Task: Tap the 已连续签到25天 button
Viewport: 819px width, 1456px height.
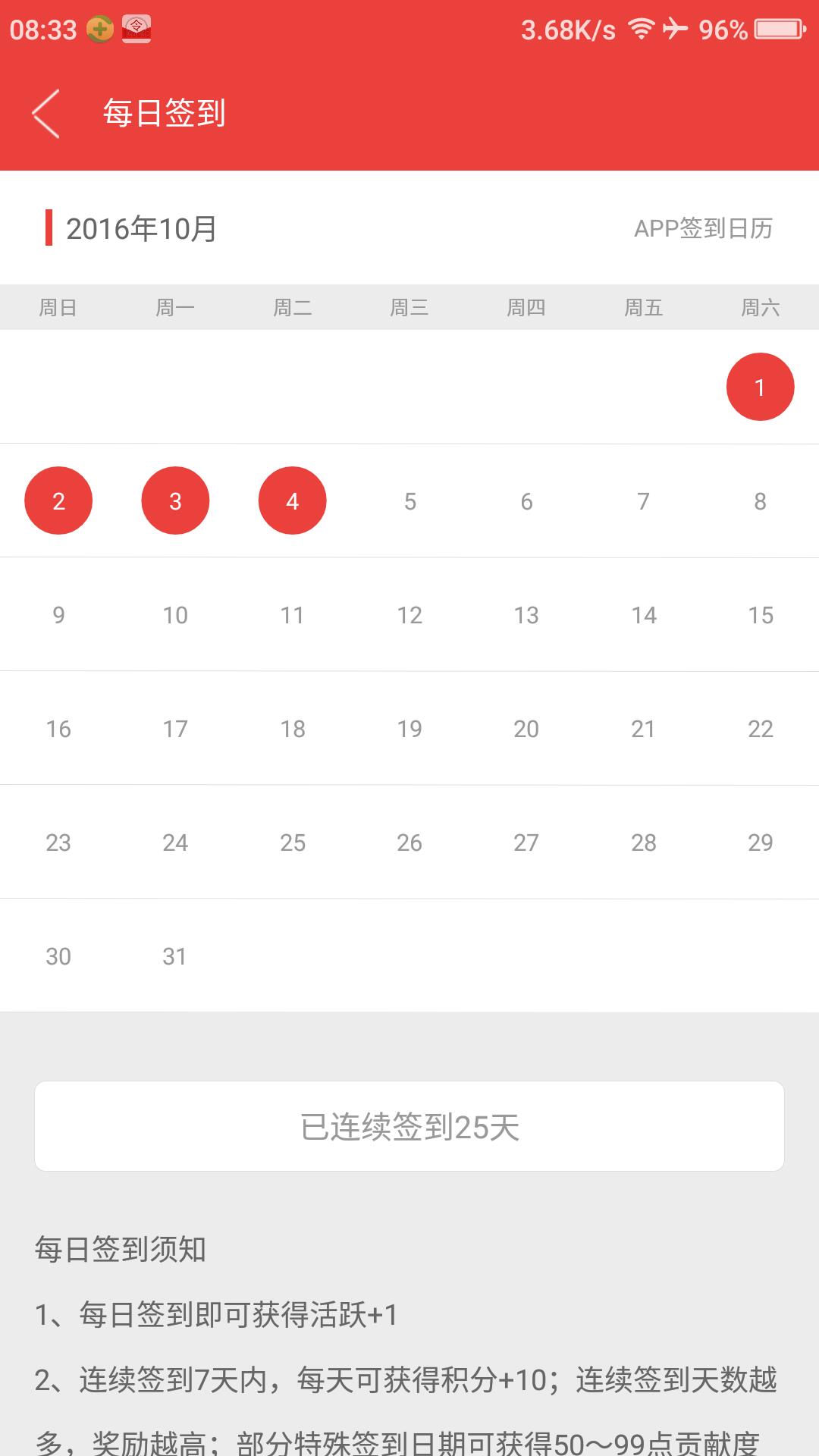Action: 409,1126
